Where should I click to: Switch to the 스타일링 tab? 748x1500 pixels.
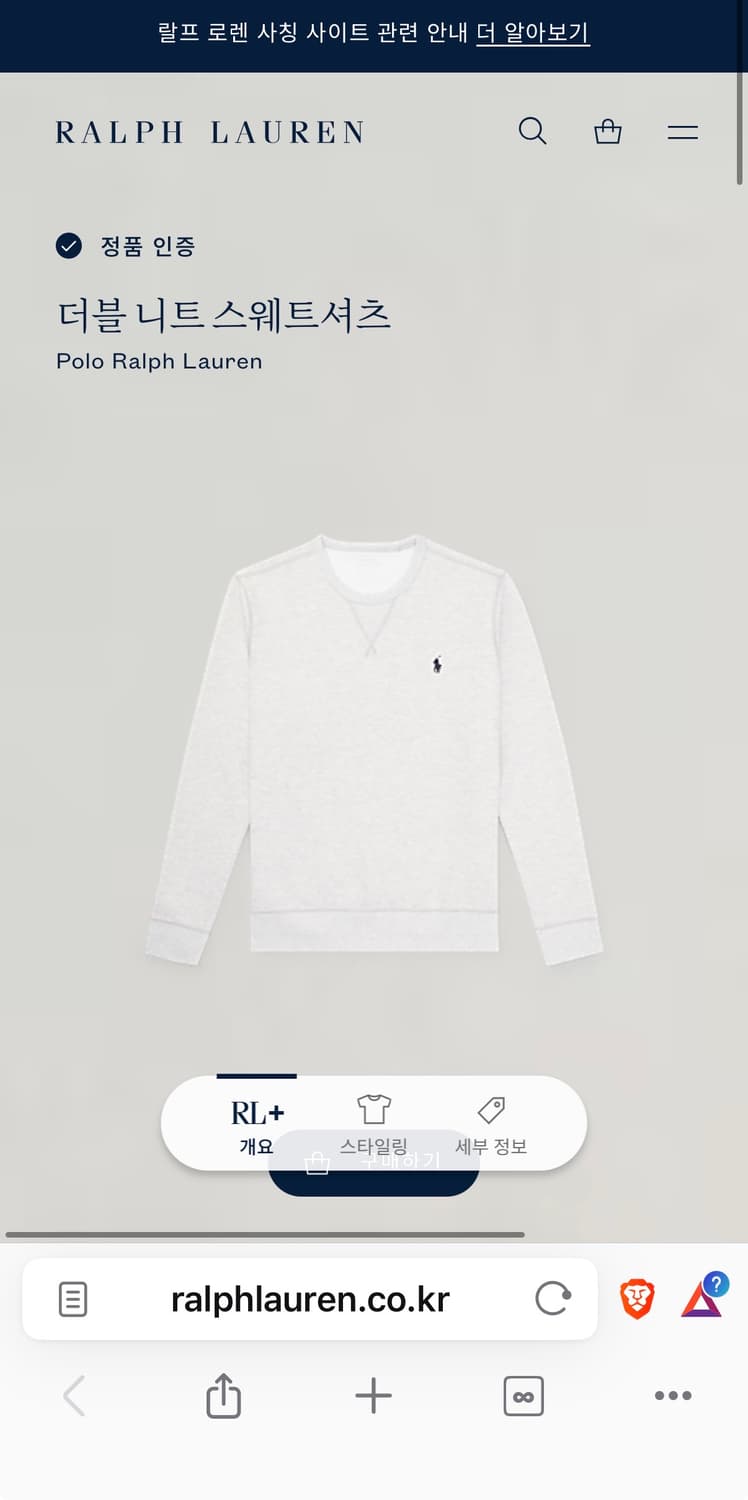(373, 1122)
